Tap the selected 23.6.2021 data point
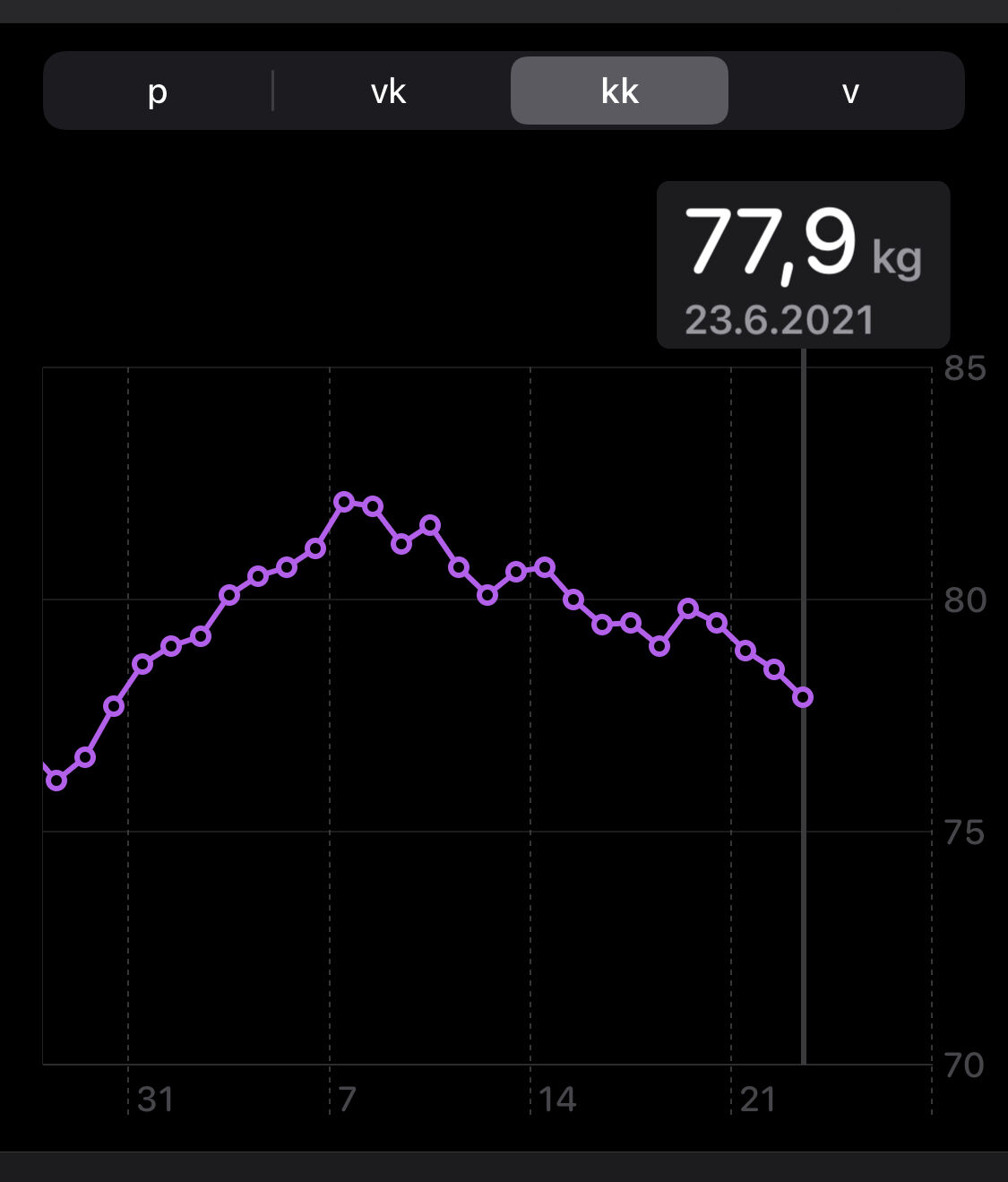The height and width of the screenshot is (1182, 1008). [x=803, y=696]
